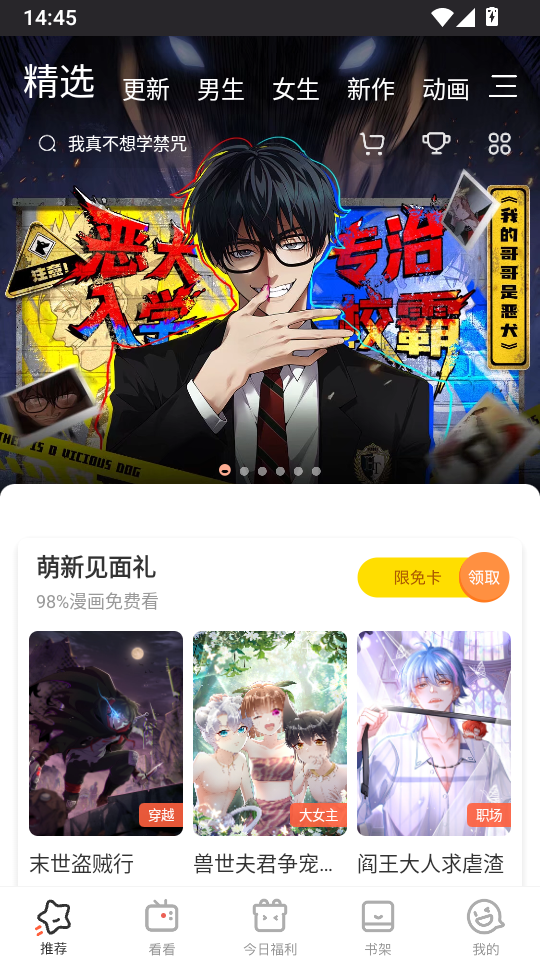The width and height of the screenshot is (540, 960).
Task: Open the comic 阎王大人求虐渣
Action: pyautogui.click(x=434, y=754)
